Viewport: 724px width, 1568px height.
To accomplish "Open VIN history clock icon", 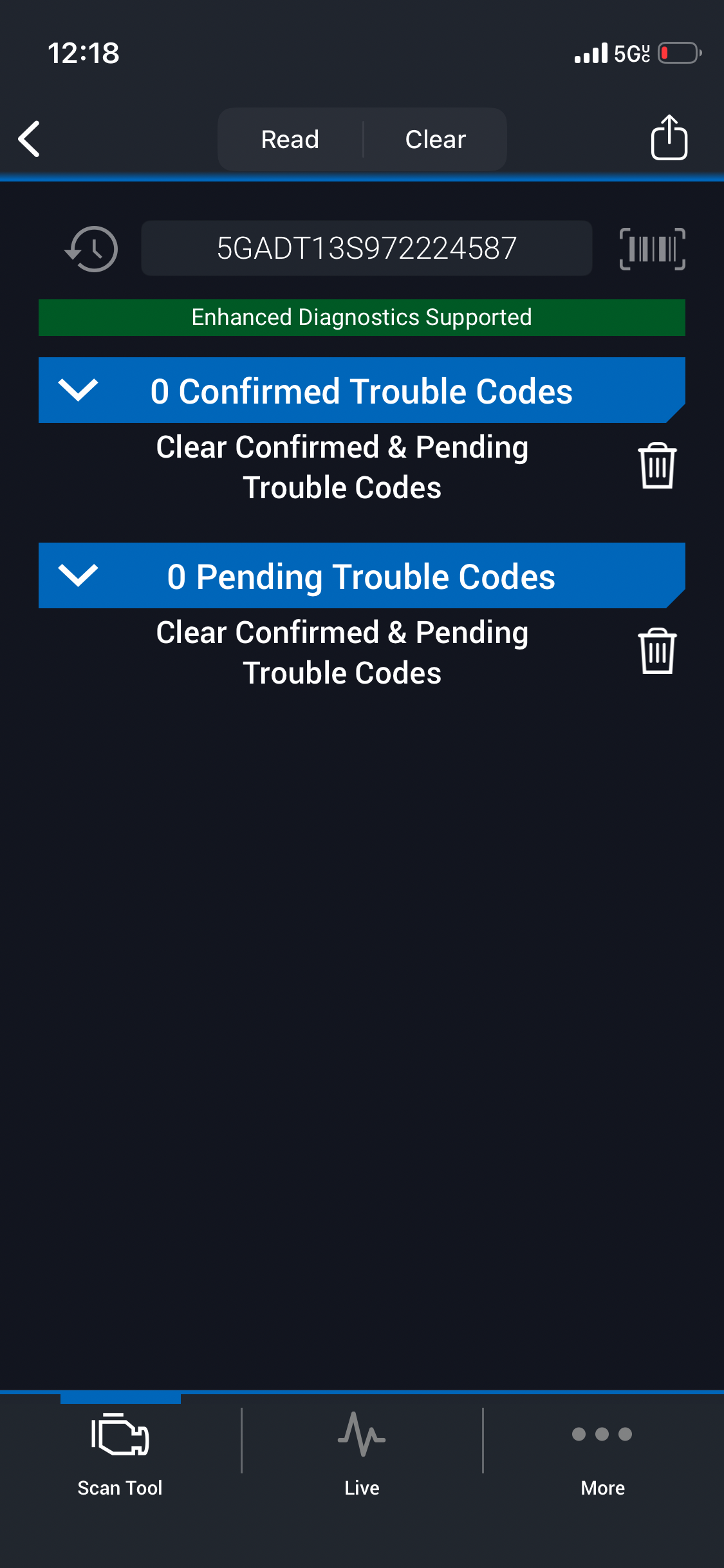I will click(x=92, y=249).
